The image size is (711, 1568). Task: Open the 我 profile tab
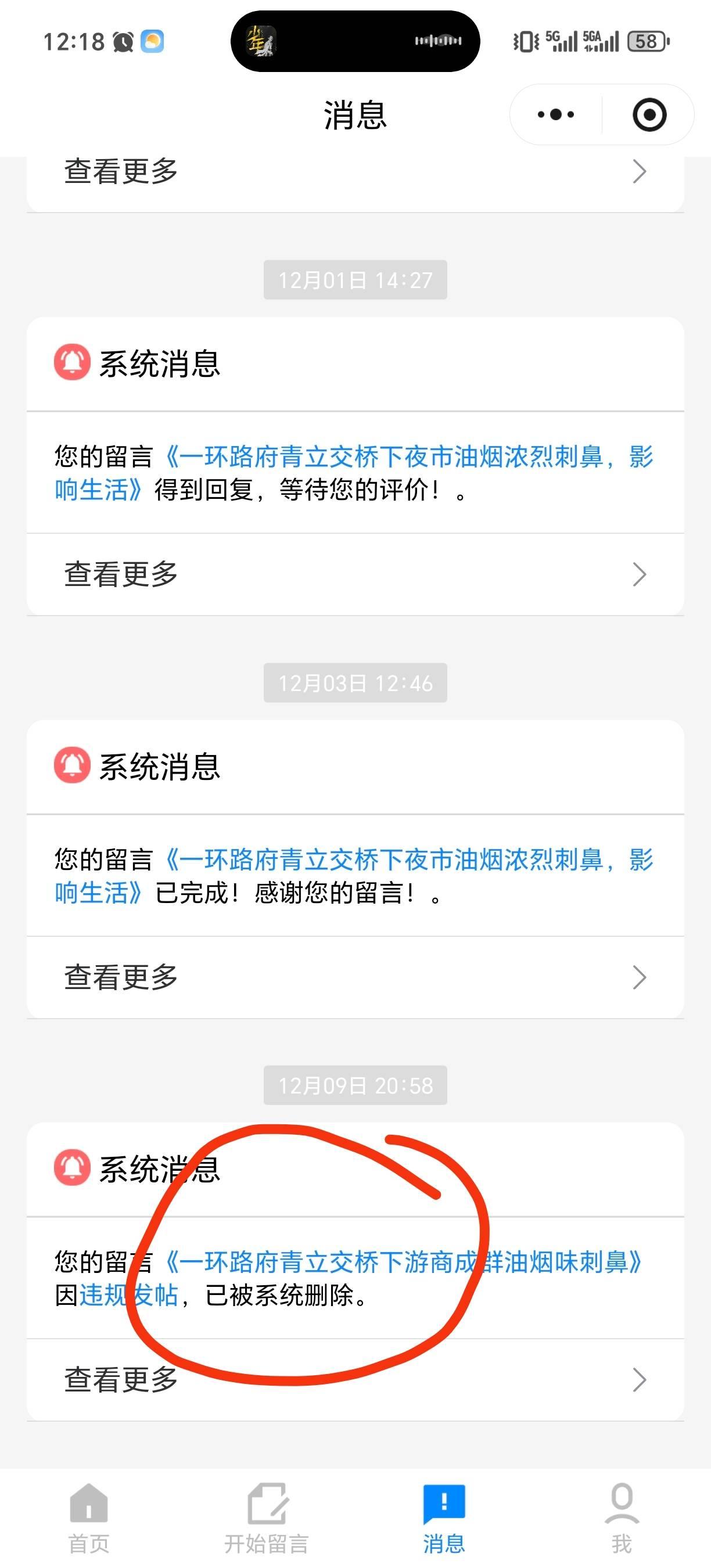622,1518
